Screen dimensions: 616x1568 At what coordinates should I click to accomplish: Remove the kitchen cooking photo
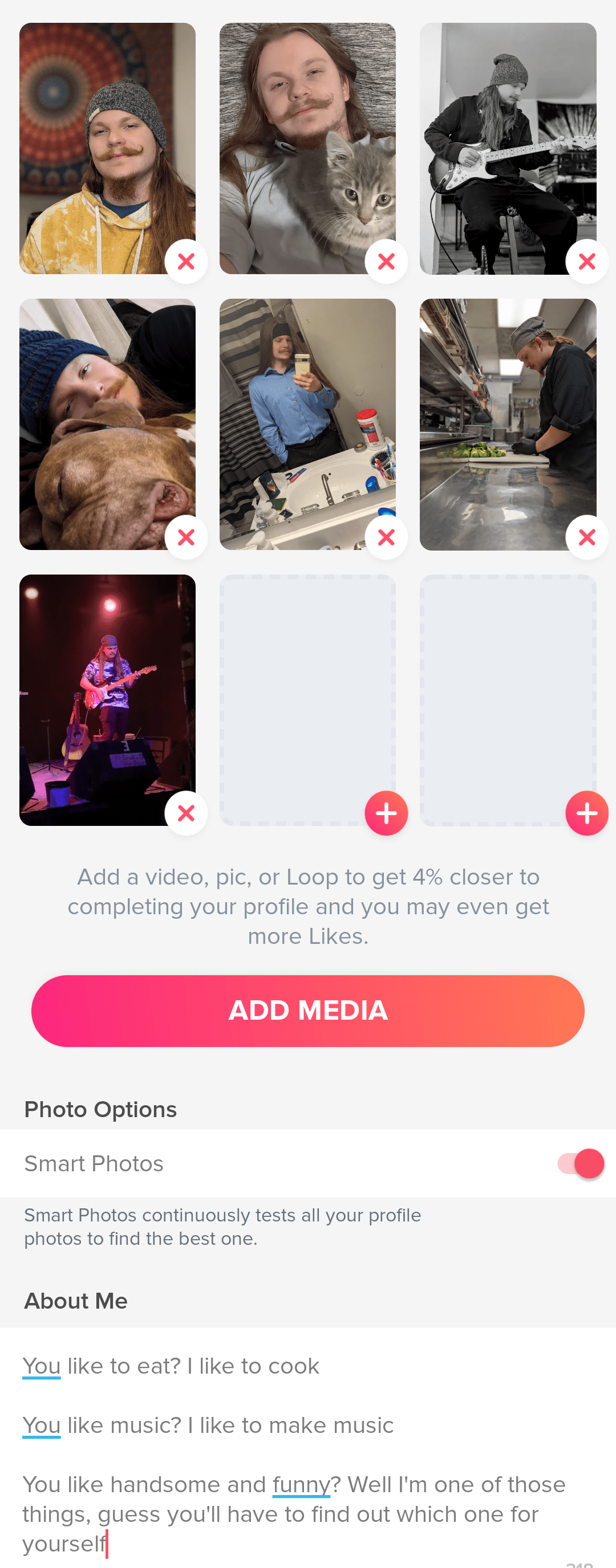(x=586, y=537)
